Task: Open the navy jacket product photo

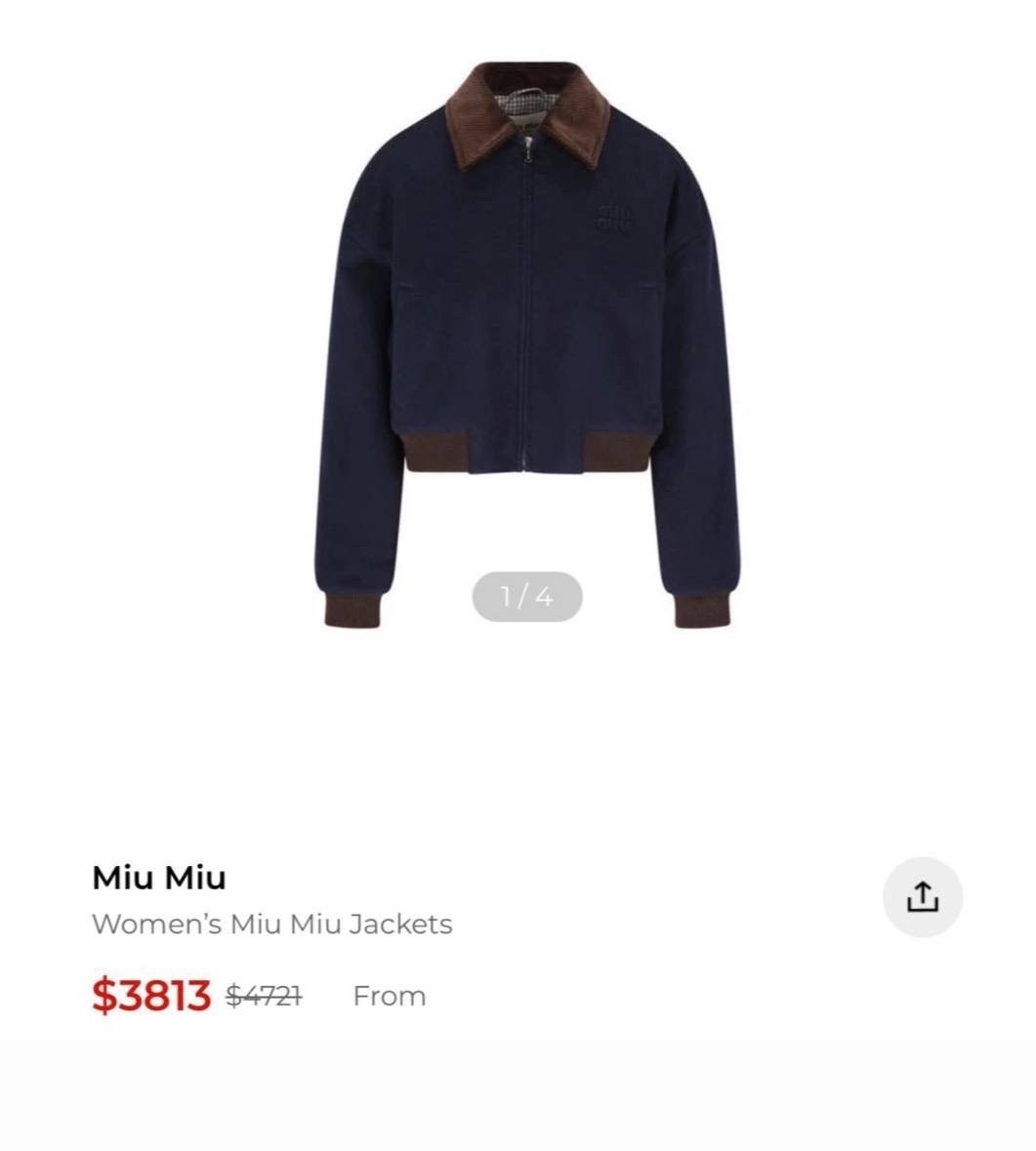Action: (x=526, y=322)
